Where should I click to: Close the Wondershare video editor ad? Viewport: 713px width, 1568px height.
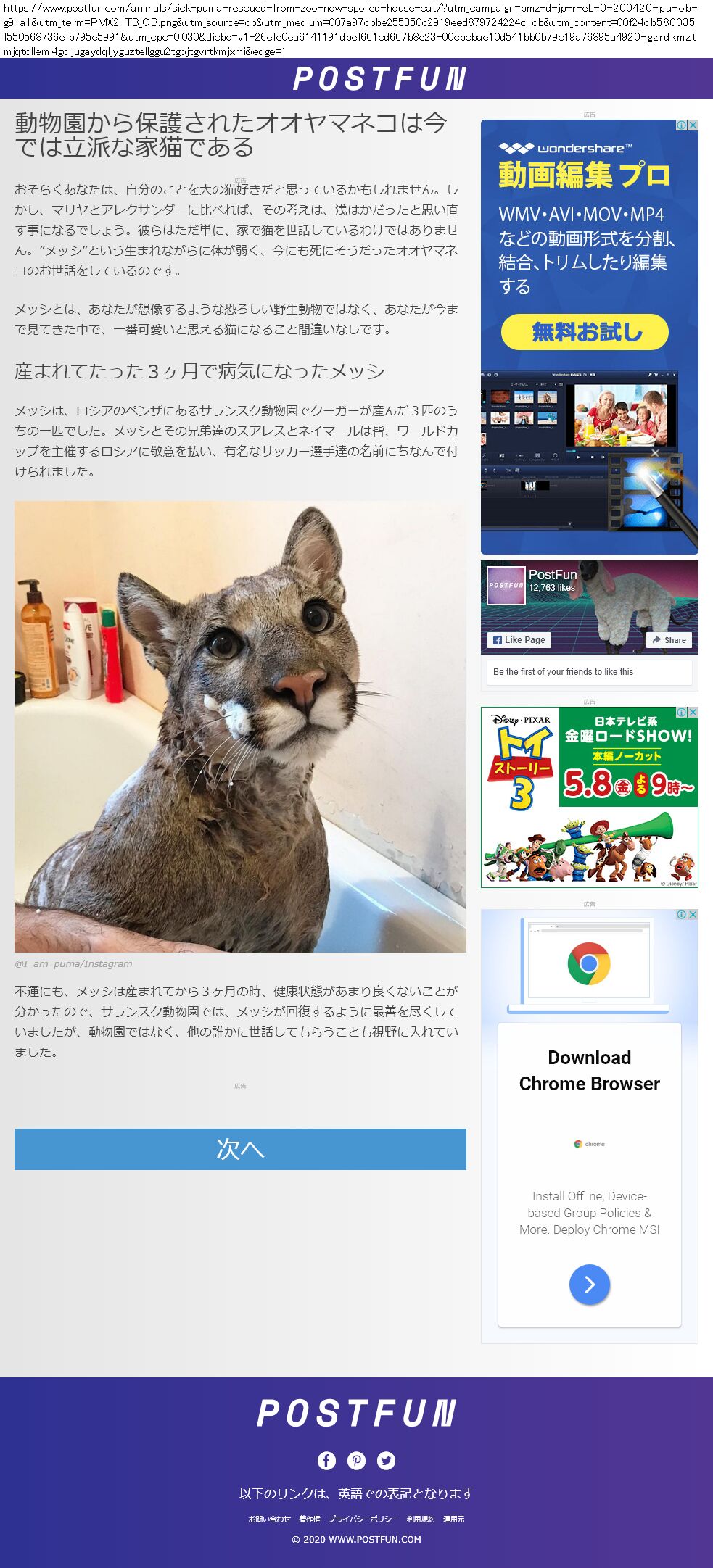pyautogui.click(x=693, y=125)
